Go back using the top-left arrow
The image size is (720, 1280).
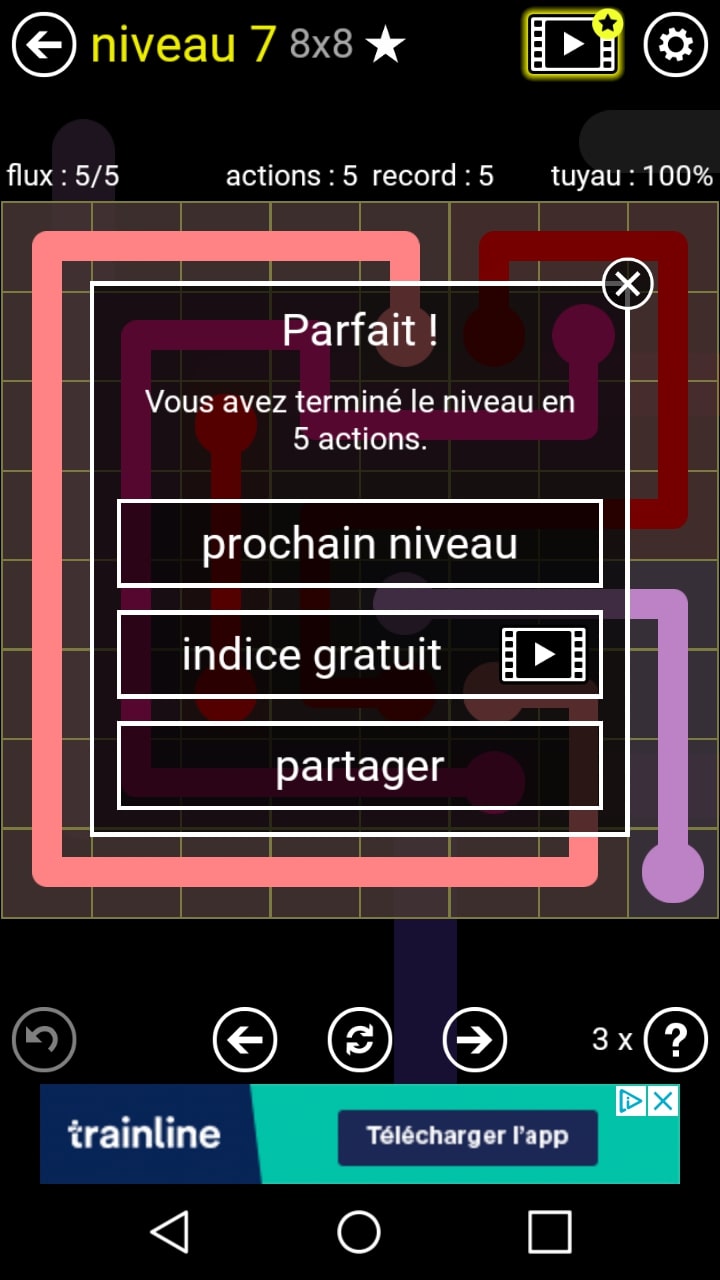44,45
